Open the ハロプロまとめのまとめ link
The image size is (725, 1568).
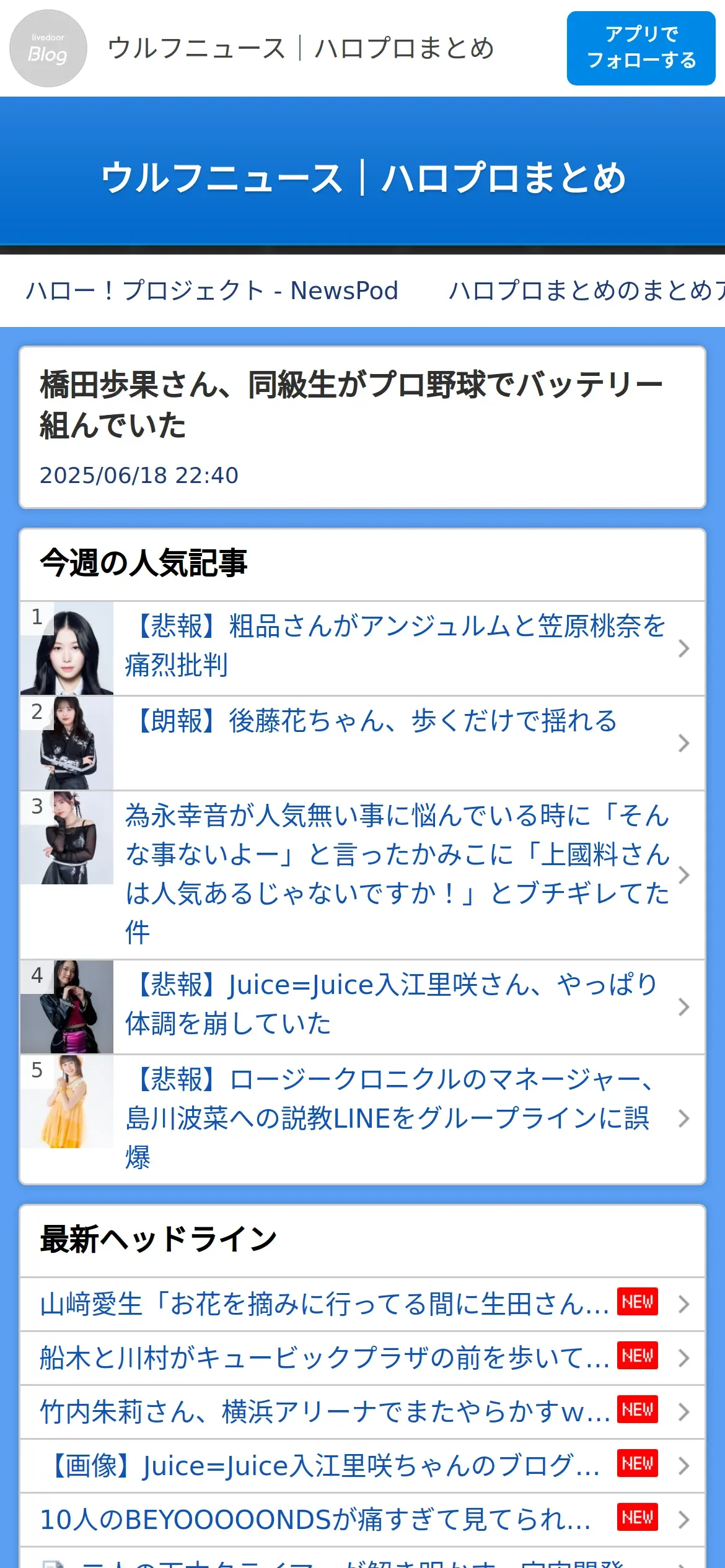tap(586, 290)
